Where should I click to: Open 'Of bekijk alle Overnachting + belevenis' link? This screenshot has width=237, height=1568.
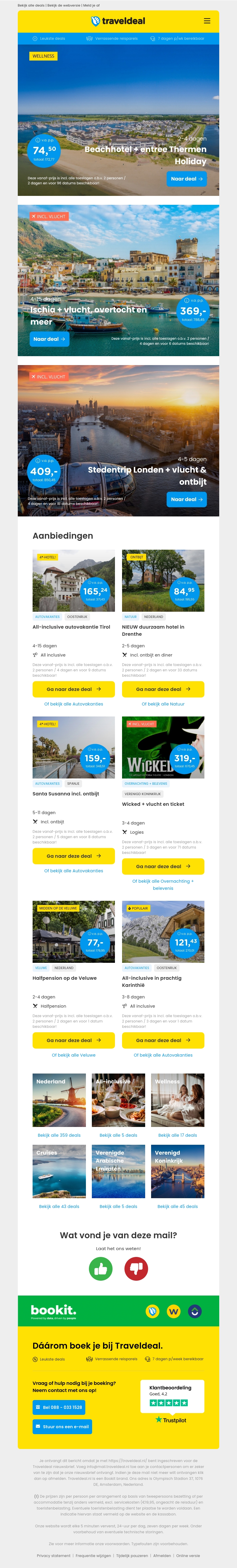(x=163, y=884)
